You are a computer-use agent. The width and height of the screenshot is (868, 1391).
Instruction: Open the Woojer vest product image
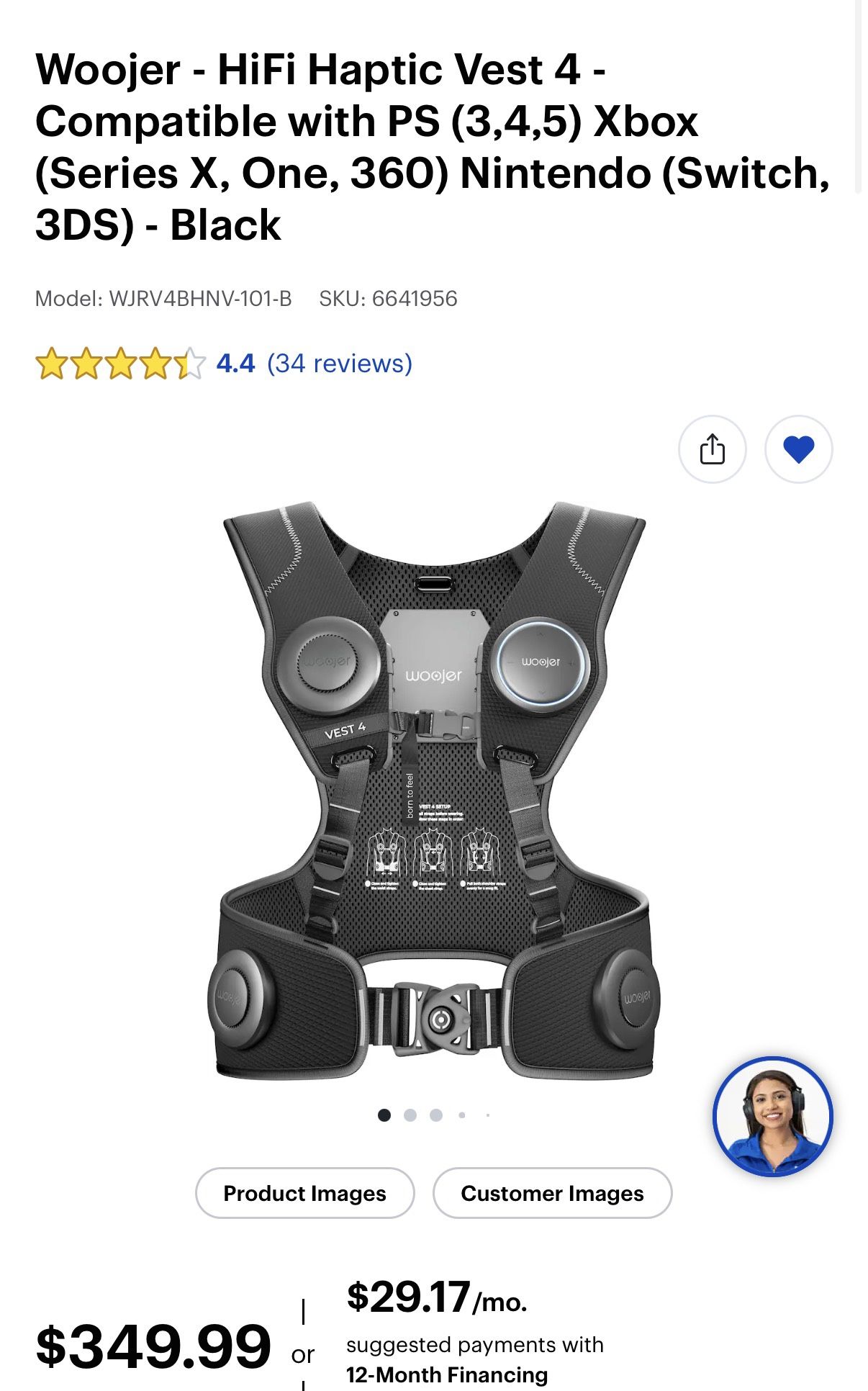(434, 791)
